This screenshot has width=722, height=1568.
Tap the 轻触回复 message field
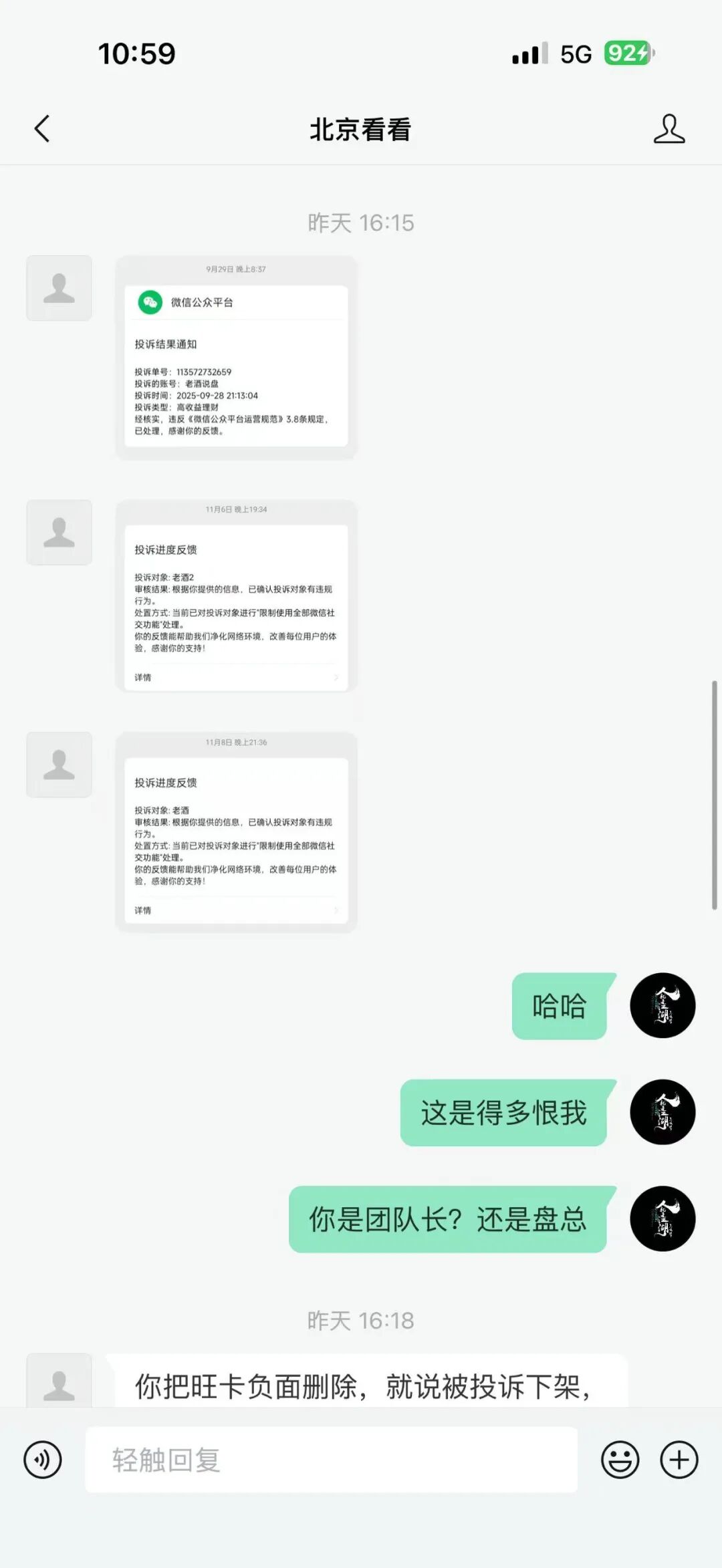point(331,1460)
